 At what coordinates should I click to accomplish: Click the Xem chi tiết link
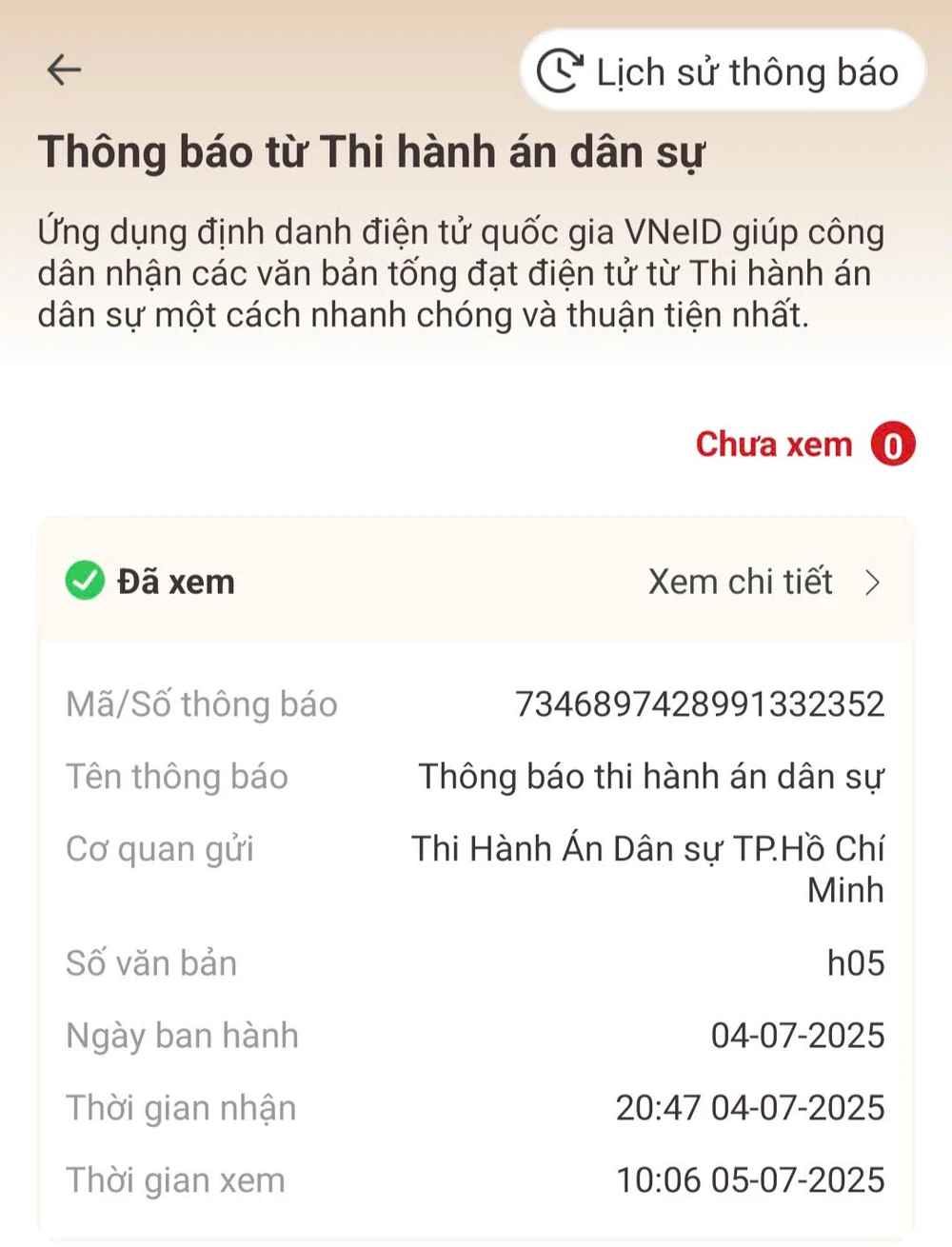click(740, 582)
